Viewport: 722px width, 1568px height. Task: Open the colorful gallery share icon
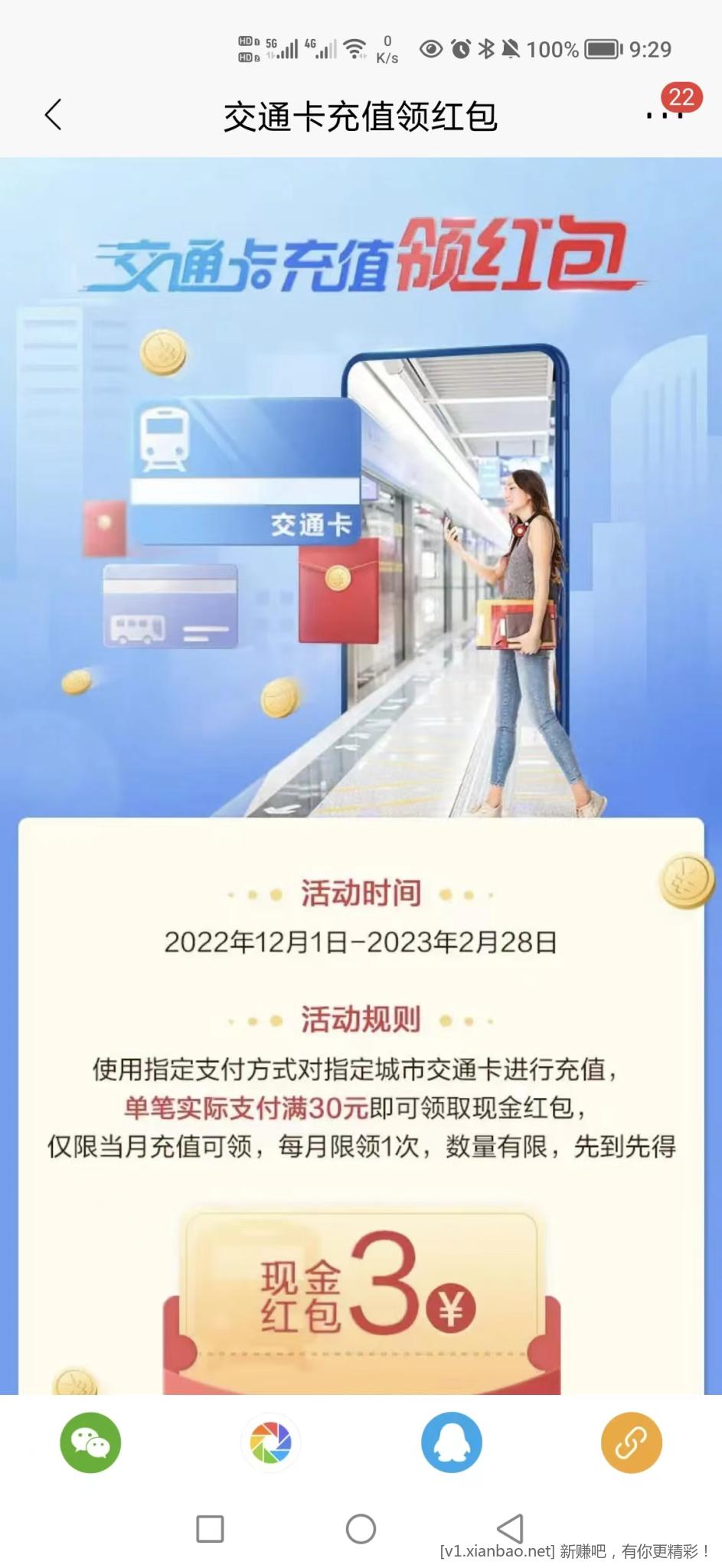[x=270, y=1442]
